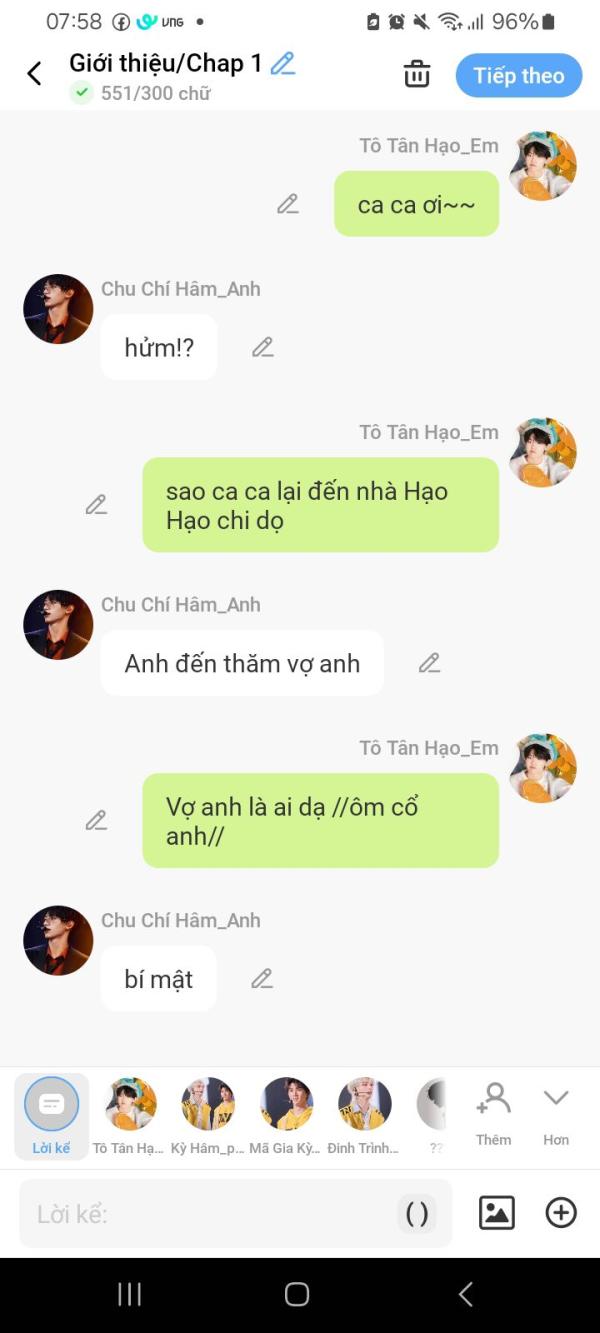Tap the Tiếp theo button
Image resolution: width=600 pixels, height=1333 pixels.
(518, 76)
